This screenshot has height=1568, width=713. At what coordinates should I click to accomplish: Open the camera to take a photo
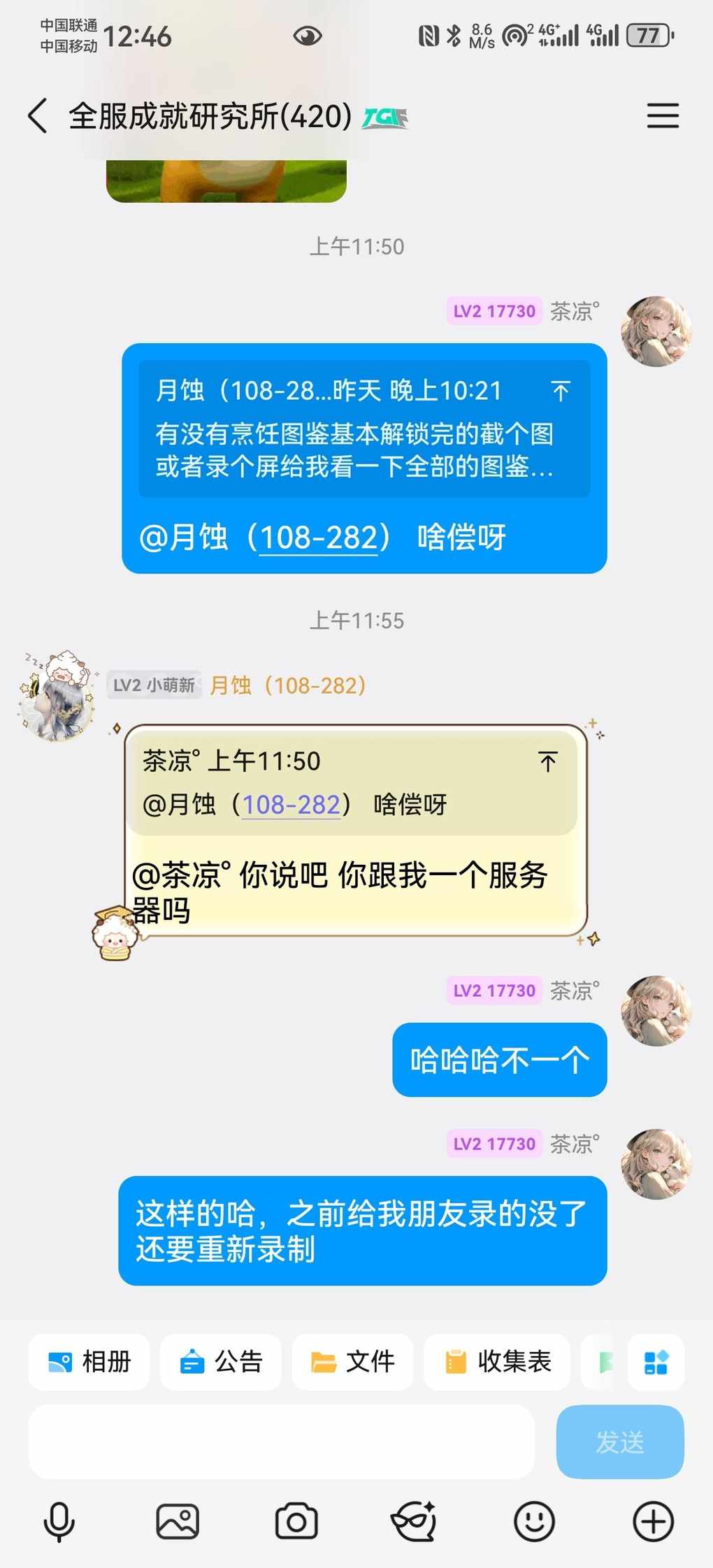coord(296,1522)
